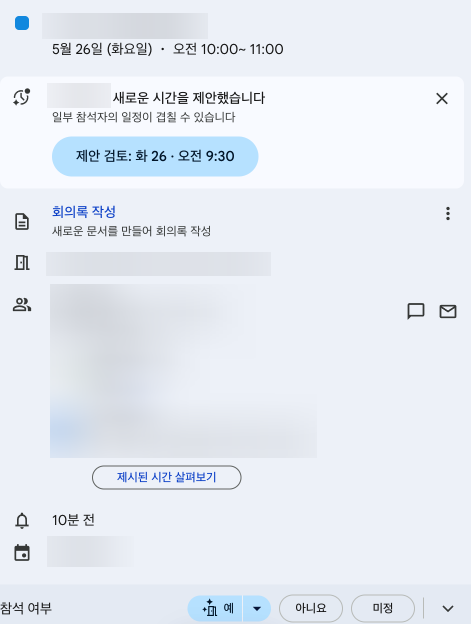
Task: Review the proposed time 오전 9:30
Action: click(x=155, y=156)
